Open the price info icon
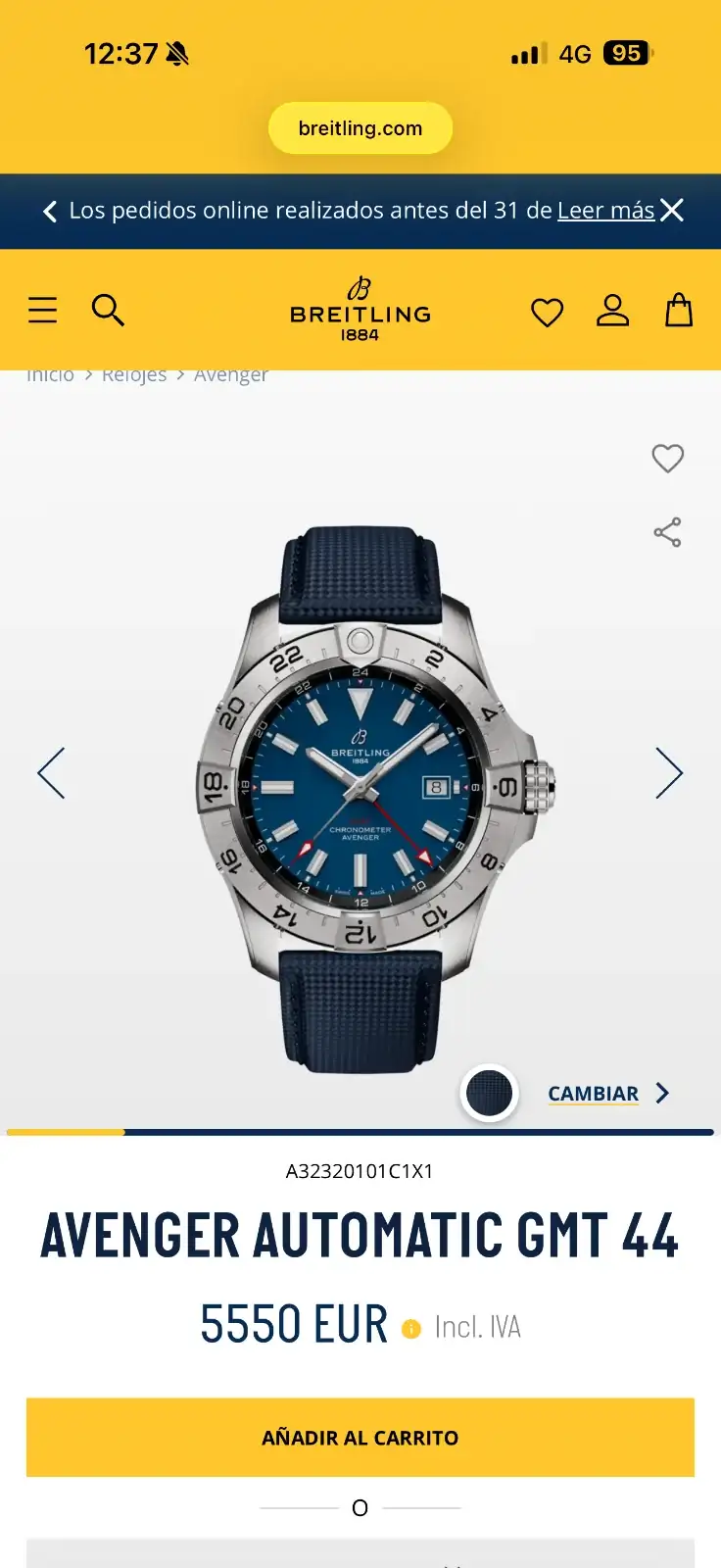 coord(411,1329)
